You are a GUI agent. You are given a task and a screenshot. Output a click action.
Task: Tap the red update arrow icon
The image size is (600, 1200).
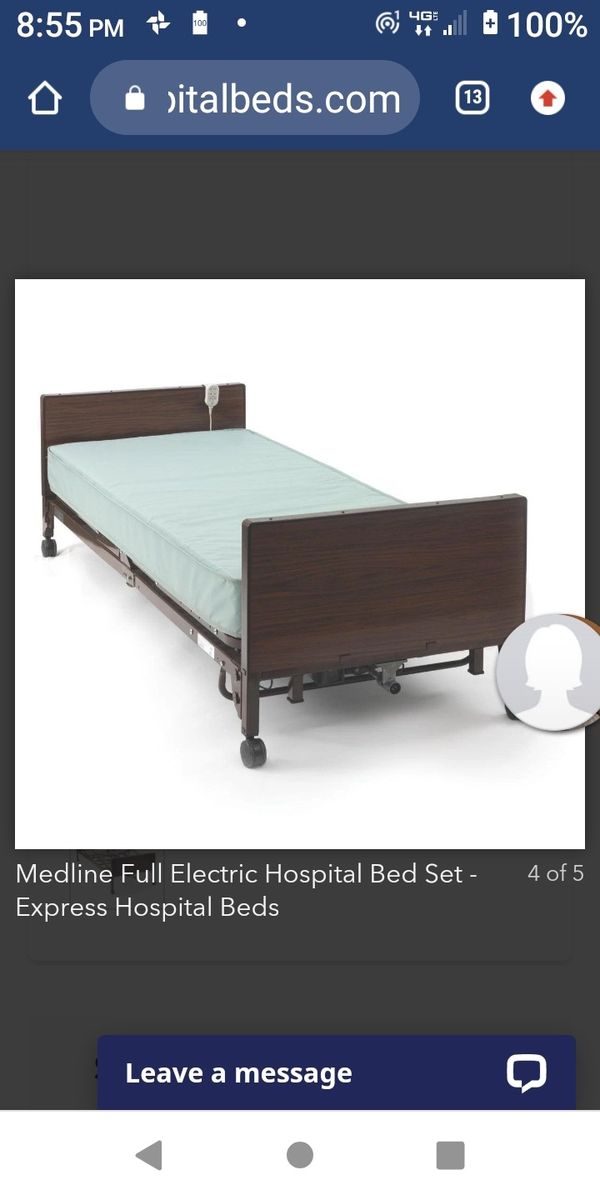coord(547,98)
